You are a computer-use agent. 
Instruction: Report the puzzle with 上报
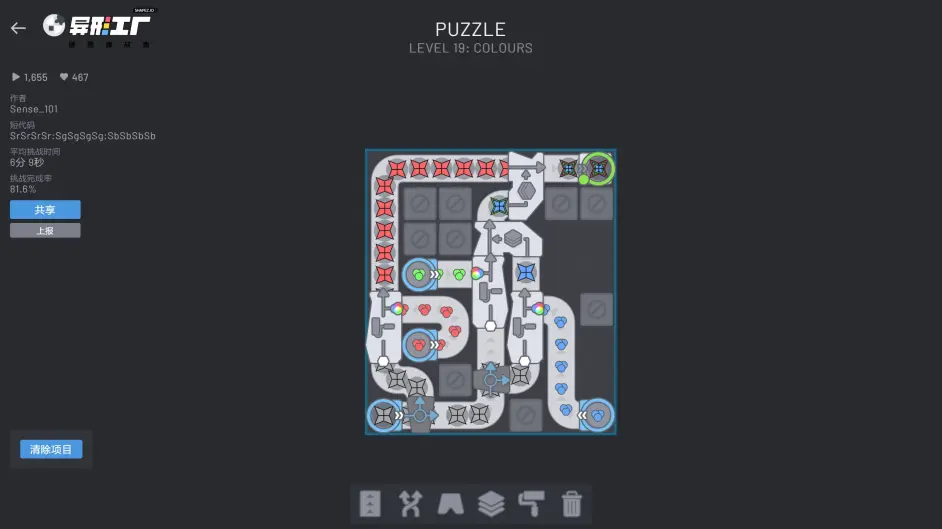pos(45,230)
